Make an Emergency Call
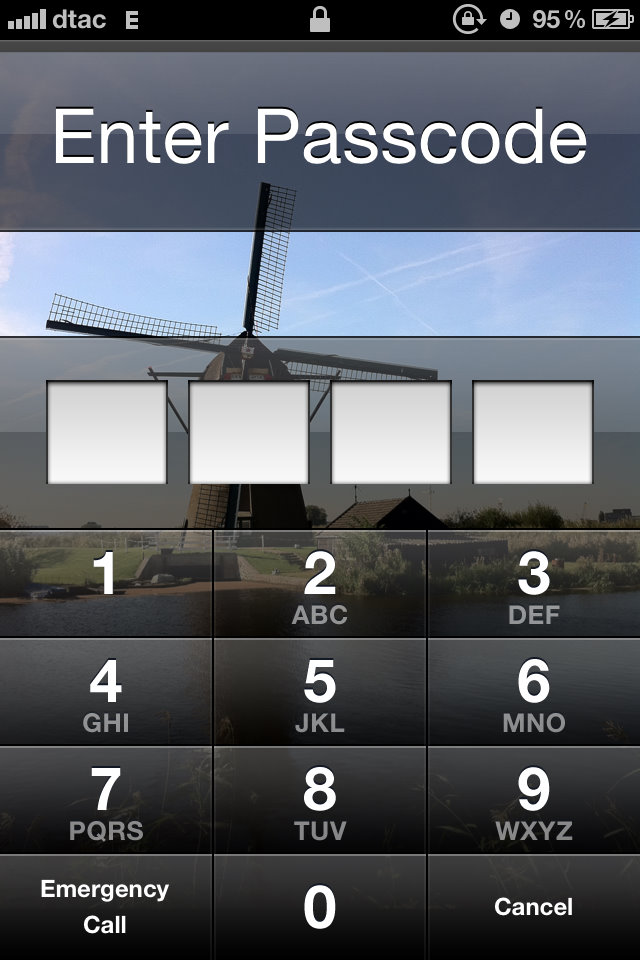The height and width of the screenshot is (960, 640). point(106,908)
